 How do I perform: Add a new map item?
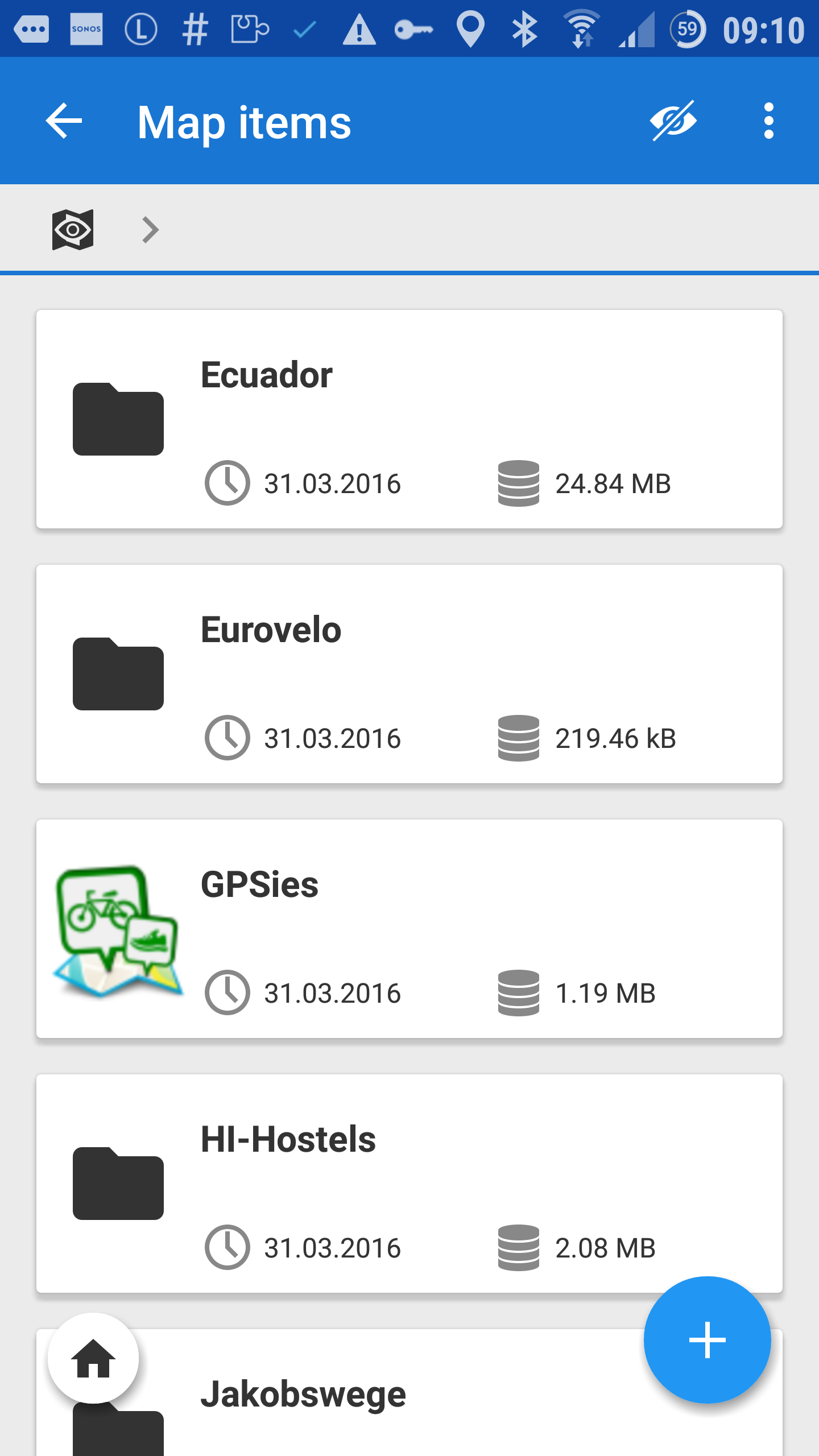pos(707,1340)
